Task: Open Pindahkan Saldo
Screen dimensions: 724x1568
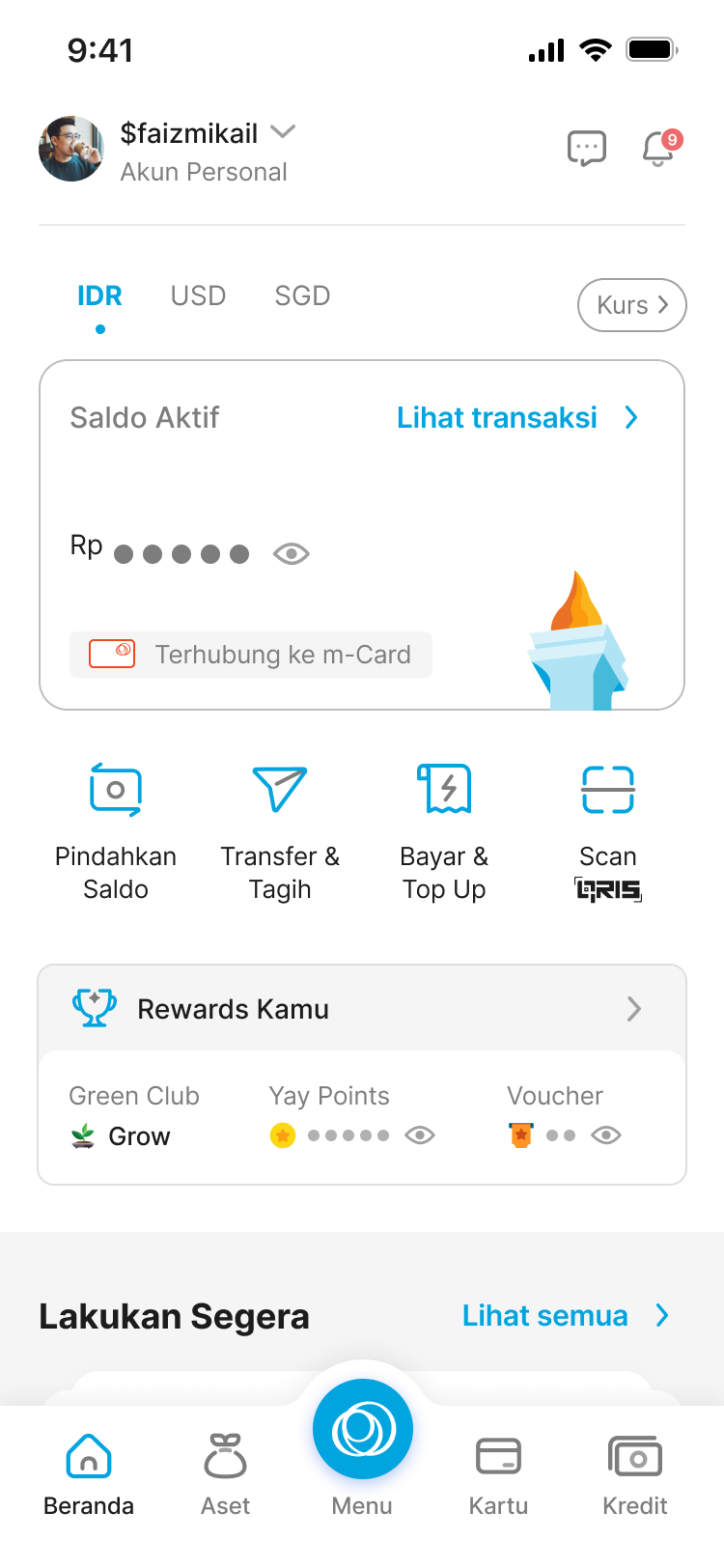Action: point(116,830)
